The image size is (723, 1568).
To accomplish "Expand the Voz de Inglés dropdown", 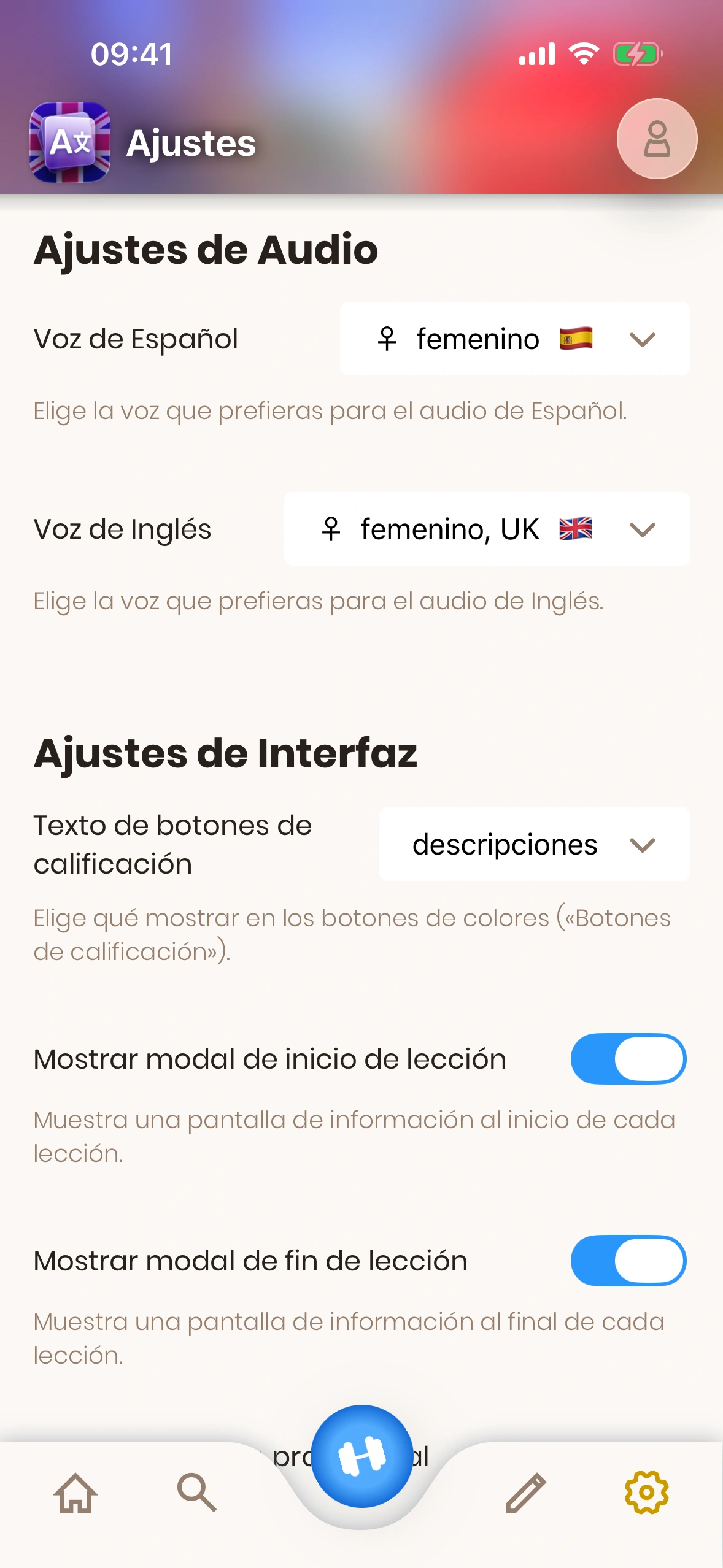I will 487,529.
